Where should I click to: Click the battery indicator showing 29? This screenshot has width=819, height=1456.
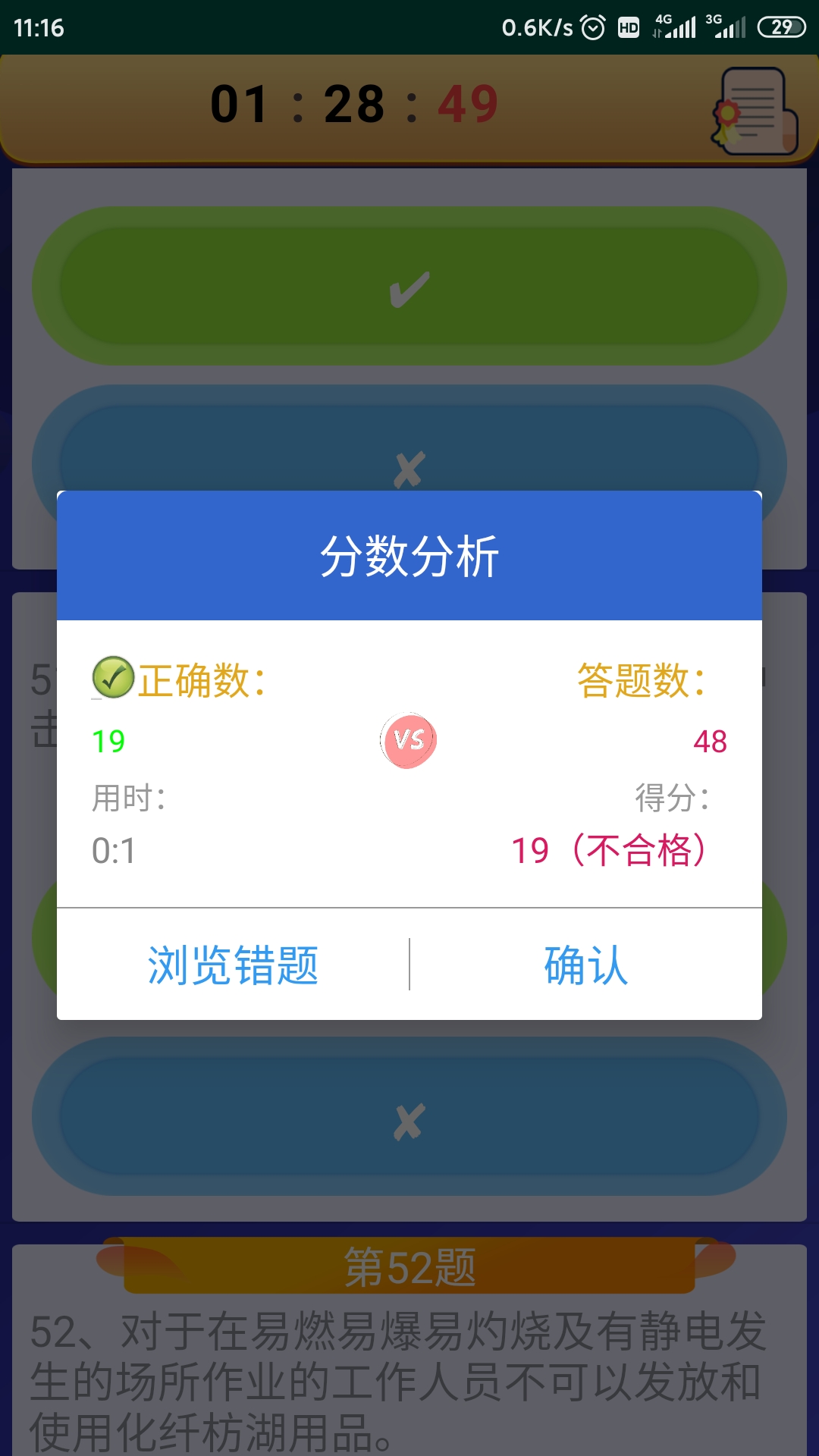(x=780, y=25)
